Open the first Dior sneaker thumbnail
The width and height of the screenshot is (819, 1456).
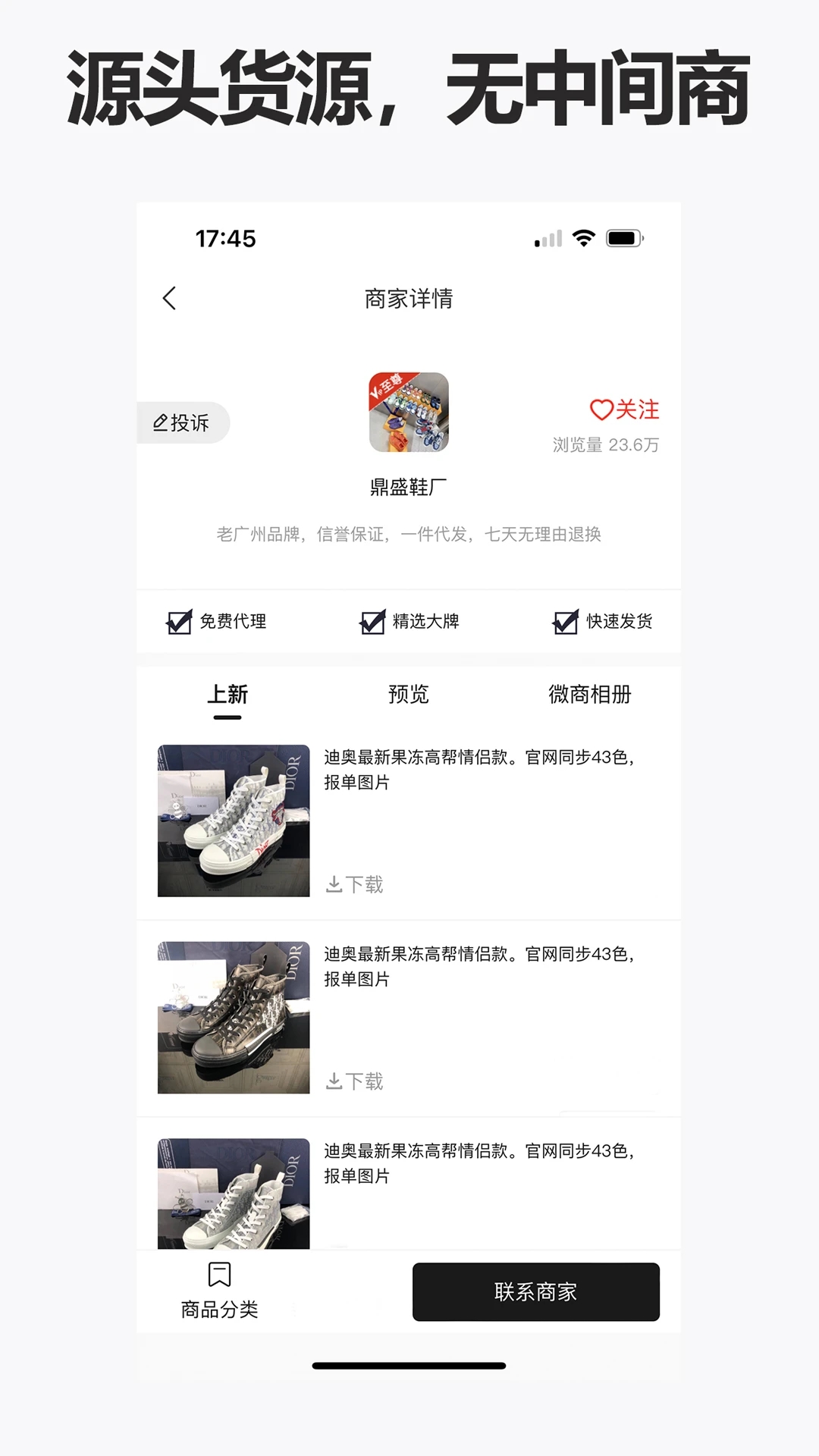(233, 819)
